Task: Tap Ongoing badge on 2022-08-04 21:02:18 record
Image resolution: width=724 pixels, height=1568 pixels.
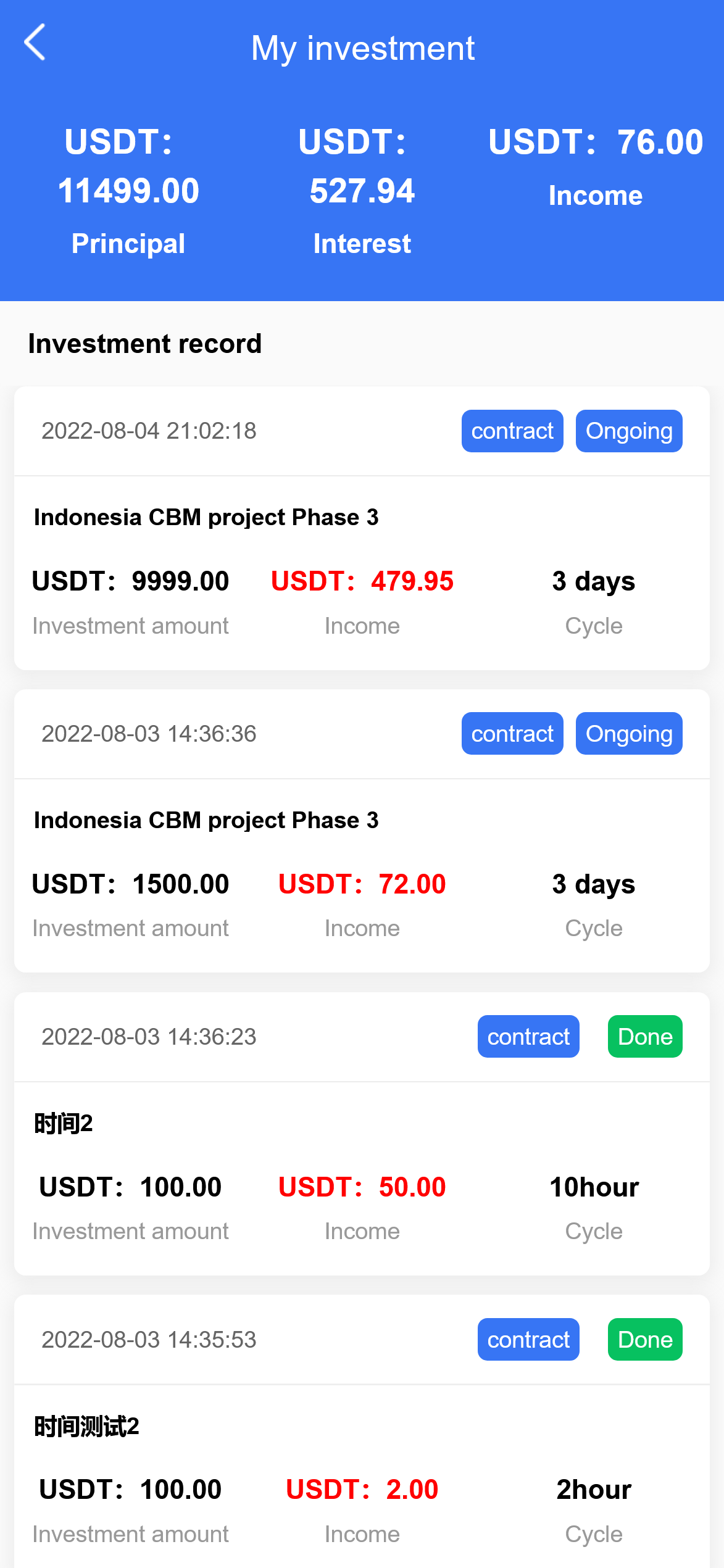Action: (628, 431)
